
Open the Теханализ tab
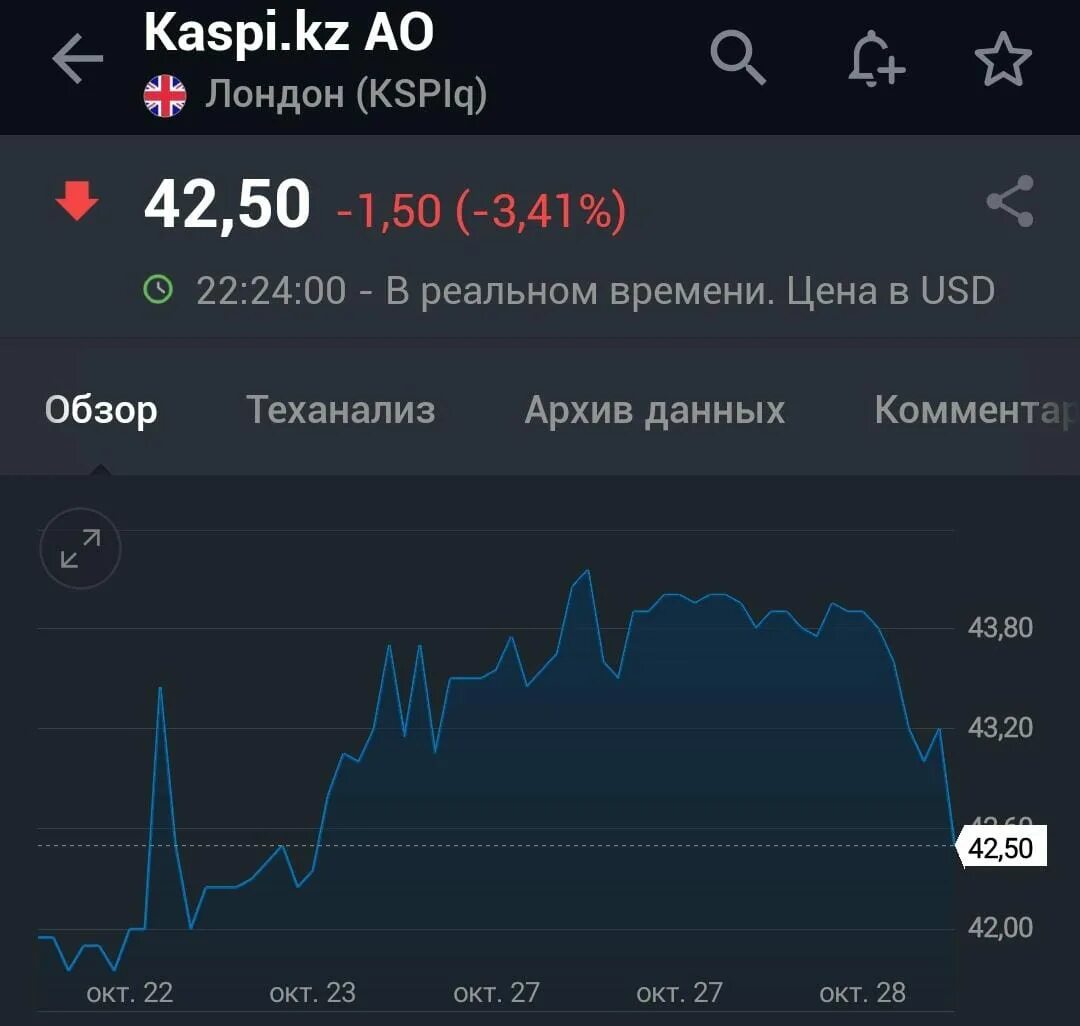click(341, 410)
